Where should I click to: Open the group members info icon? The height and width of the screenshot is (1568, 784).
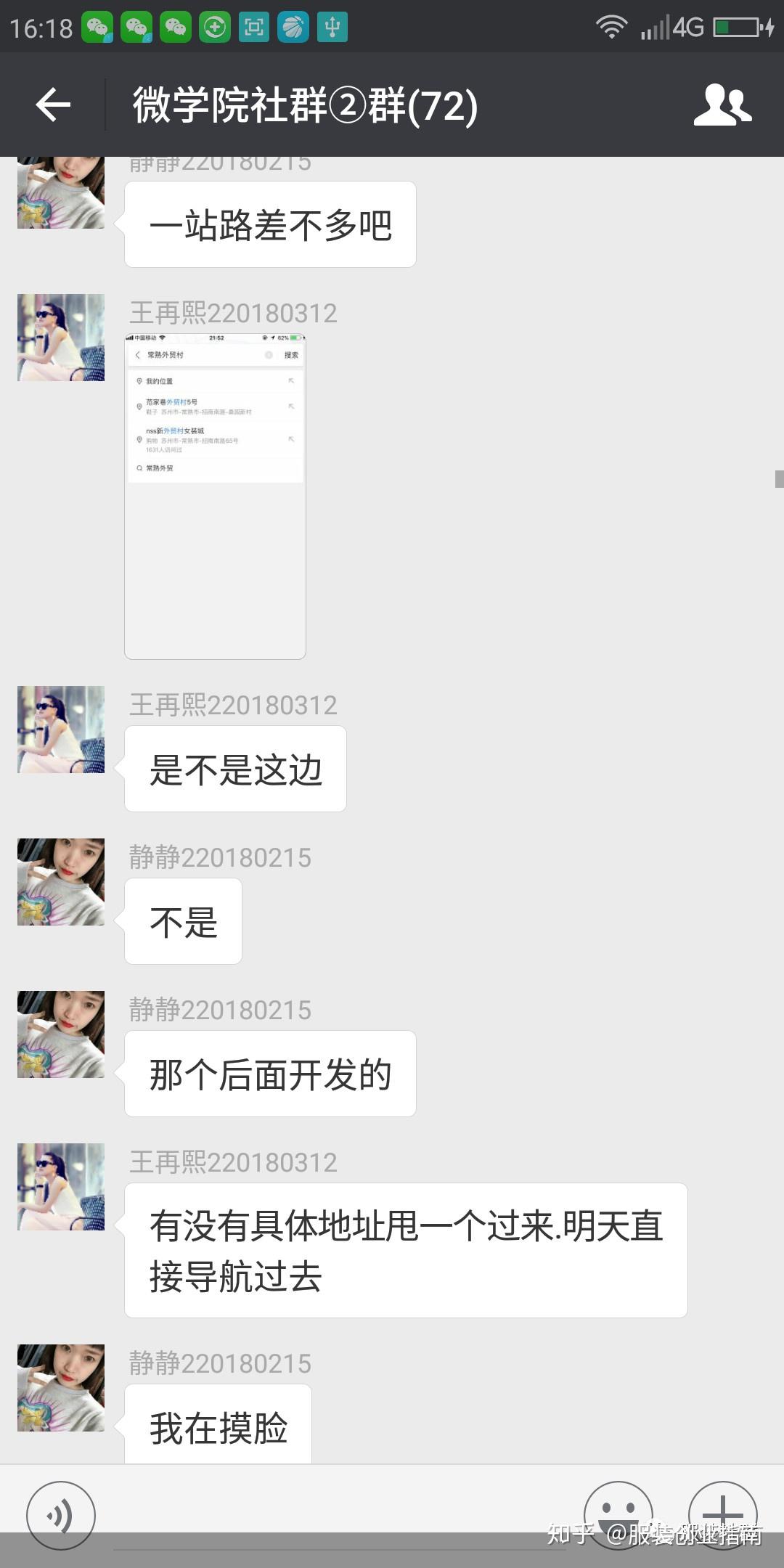(722, 105)
